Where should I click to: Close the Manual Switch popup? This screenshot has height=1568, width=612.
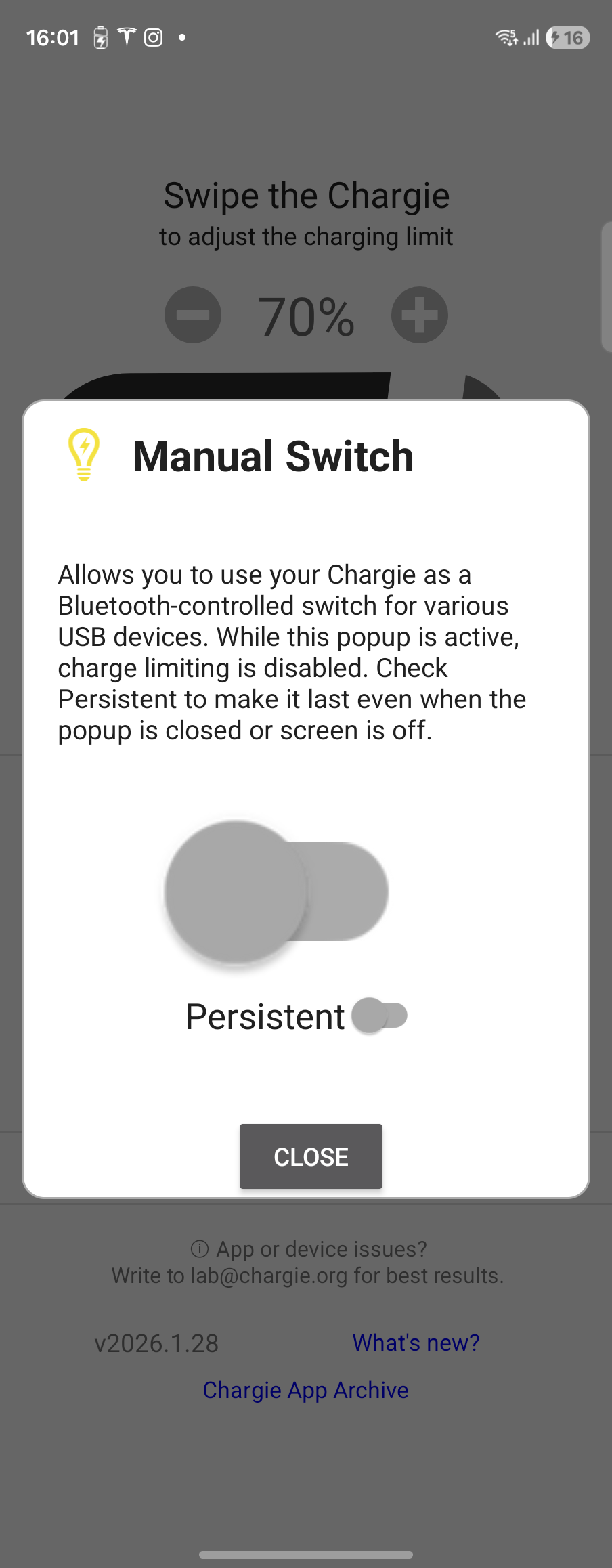click(x=311, y=1156)
